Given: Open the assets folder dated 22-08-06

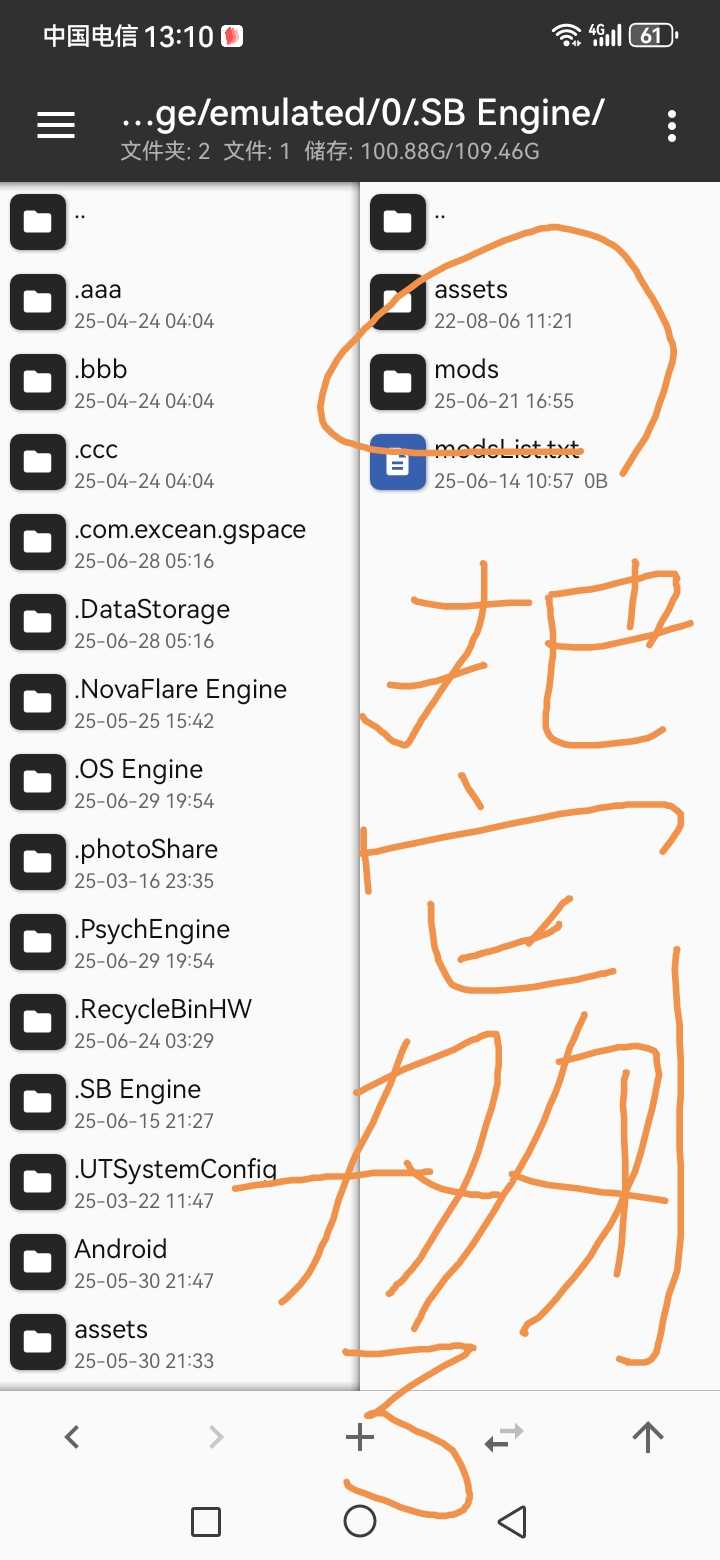Looking at the screenshot, I should 540,302.
